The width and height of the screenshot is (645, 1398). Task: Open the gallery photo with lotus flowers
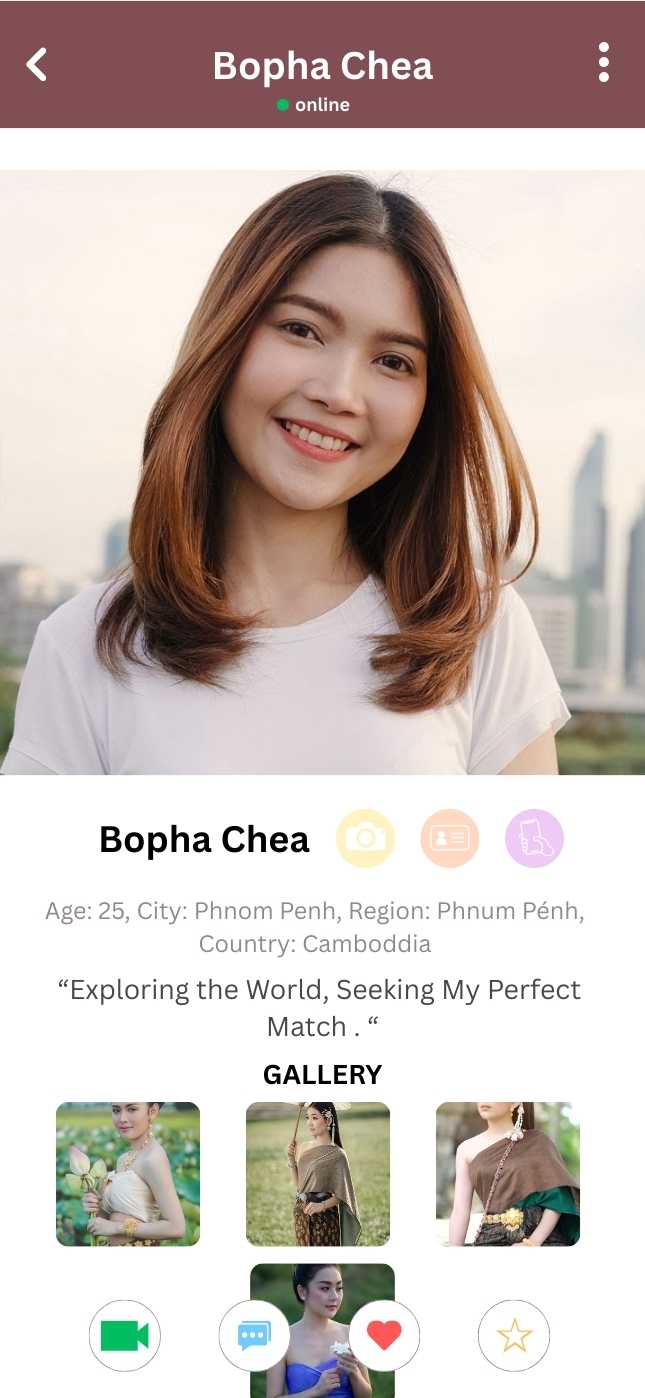(x=128, y=1174)
